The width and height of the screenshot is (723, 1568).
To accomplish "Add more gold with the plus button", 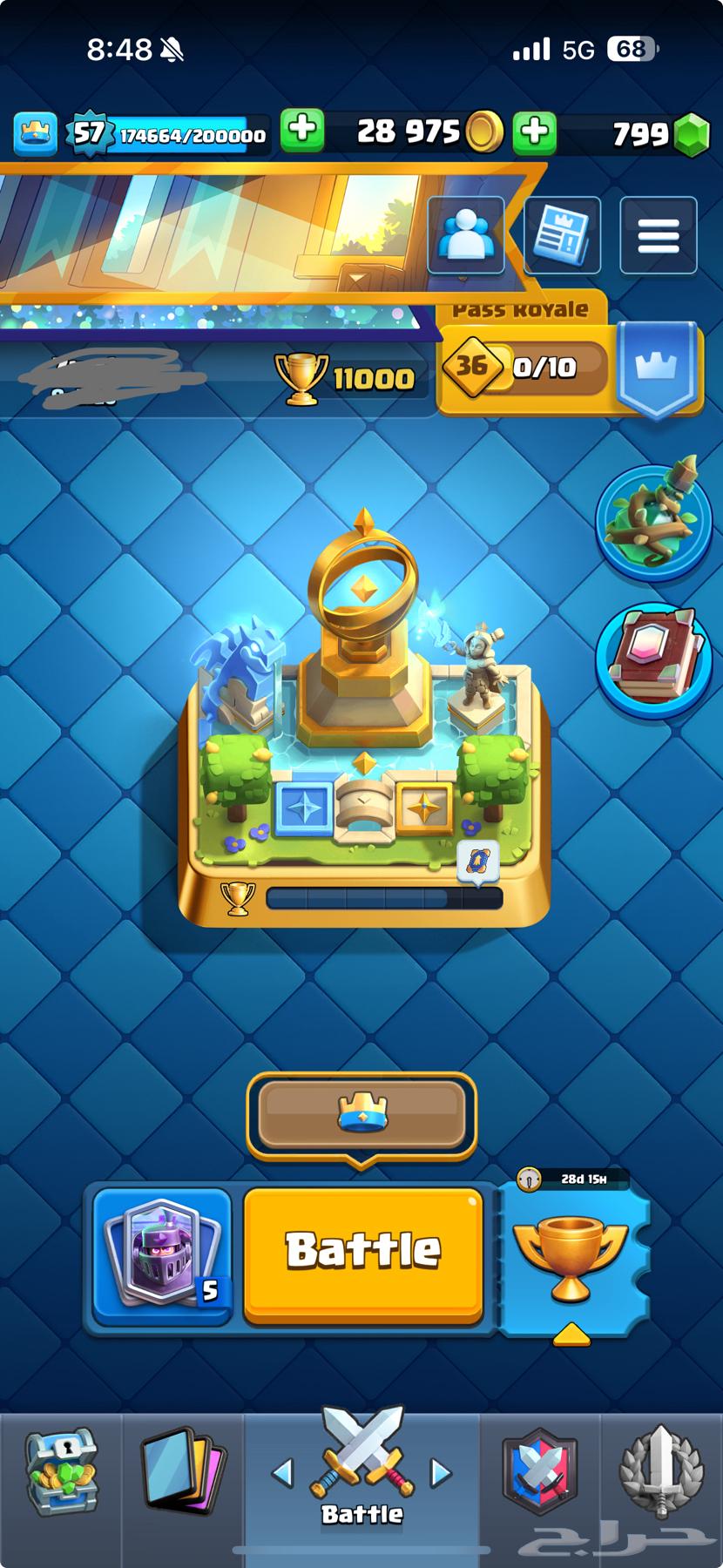I will tap(302, 131).
